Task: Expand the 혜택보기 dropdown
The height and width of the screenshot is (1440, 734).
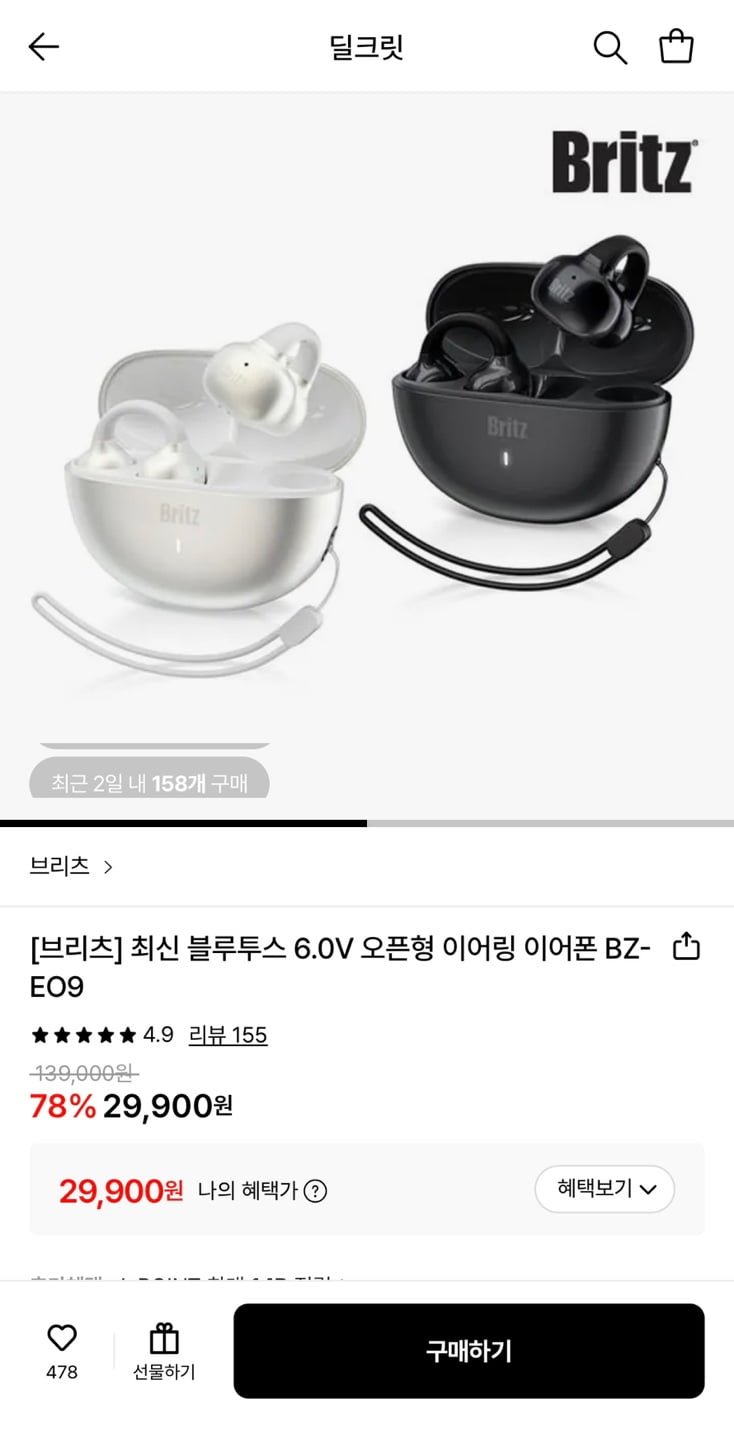Action: tap(604, 1189)
